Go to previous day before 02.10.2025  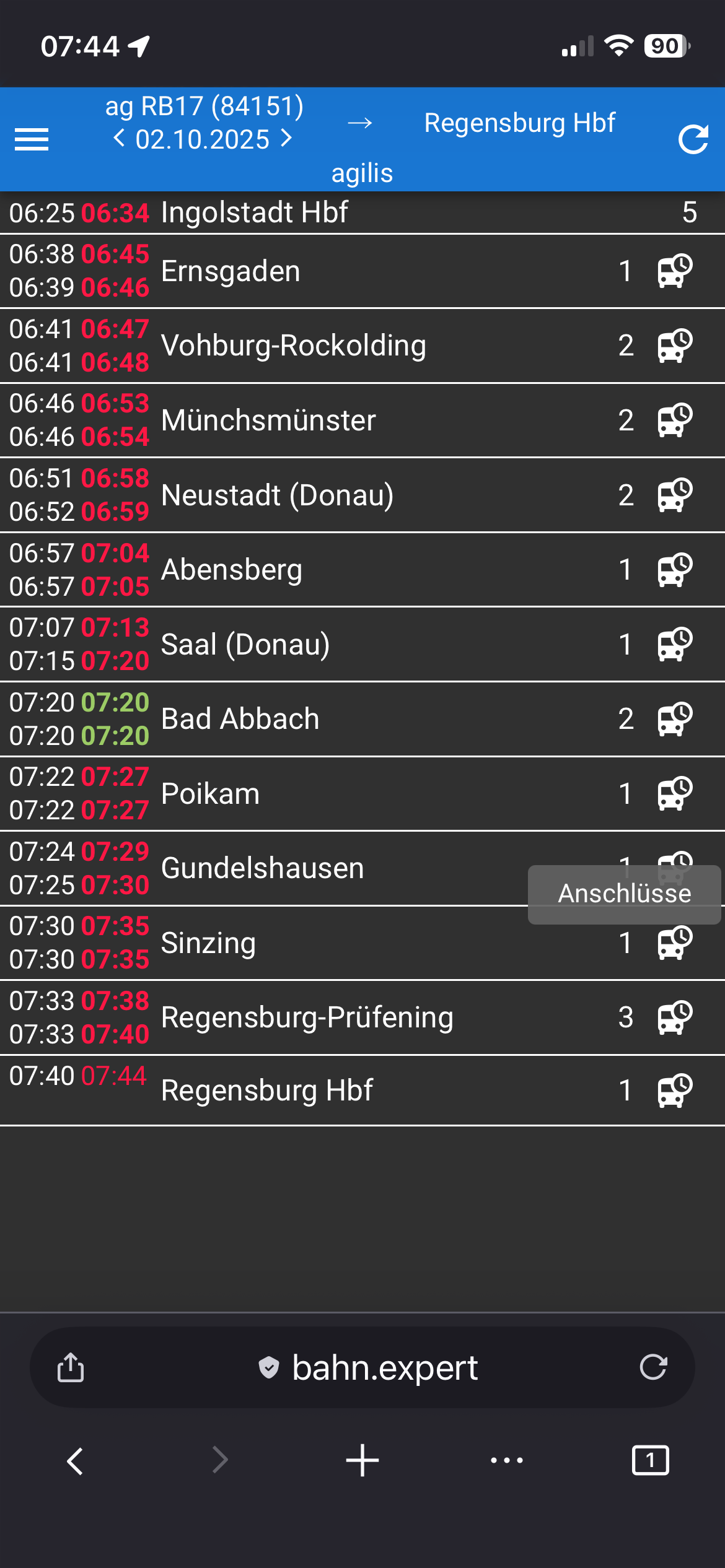click(119, 138)
